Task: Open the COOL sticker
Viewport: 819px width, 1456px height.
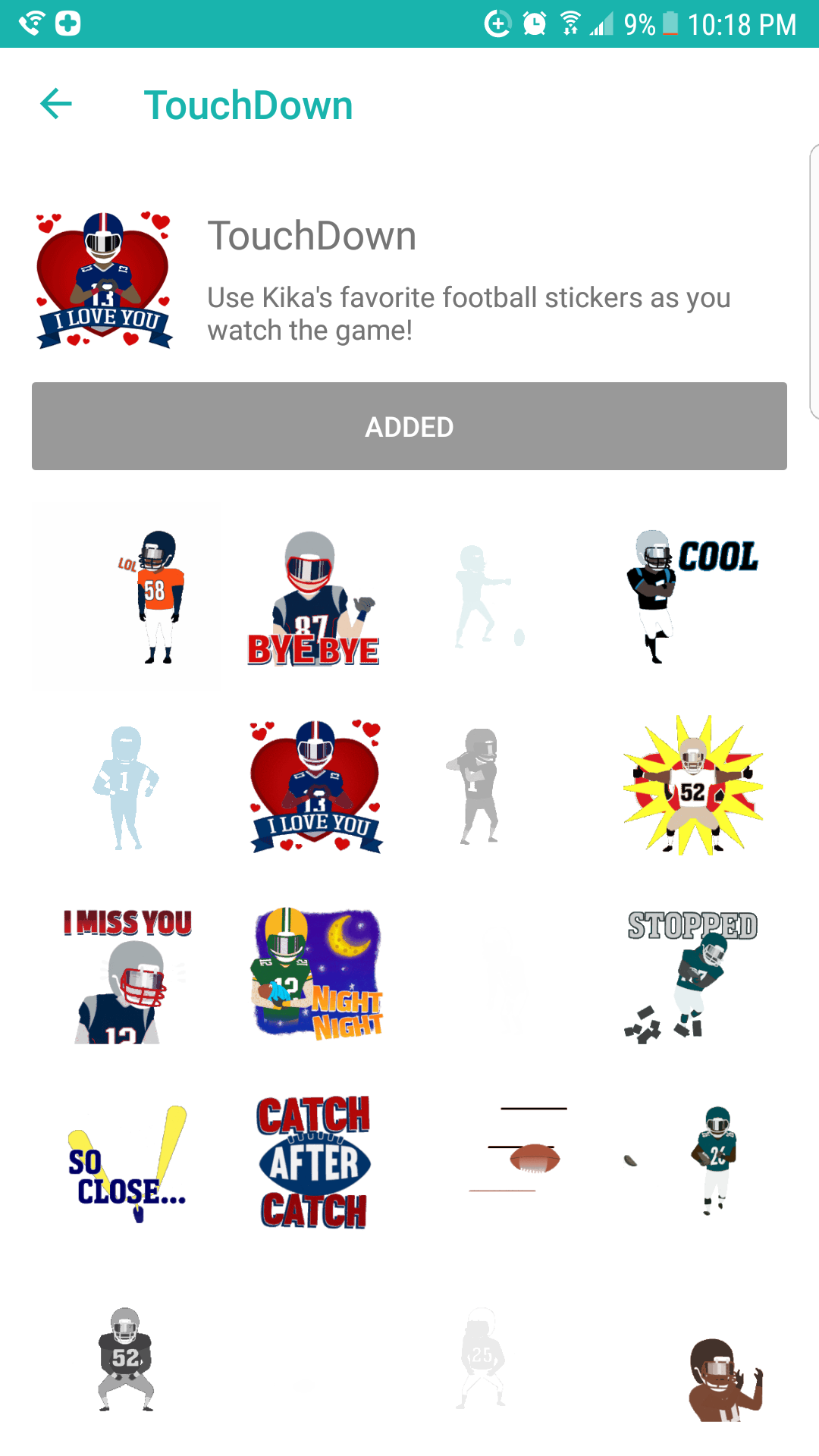Action: pyautogui.click(x=692, y=596)
